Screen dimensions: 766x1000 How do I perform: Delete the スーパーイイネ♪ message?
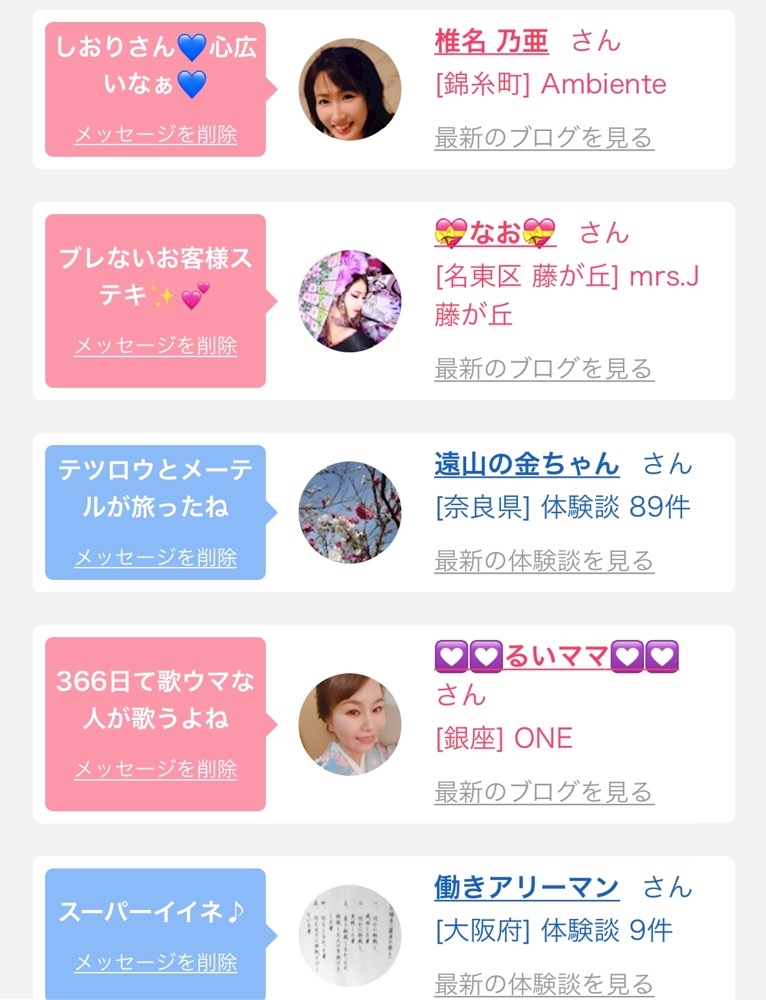[156, 962]
